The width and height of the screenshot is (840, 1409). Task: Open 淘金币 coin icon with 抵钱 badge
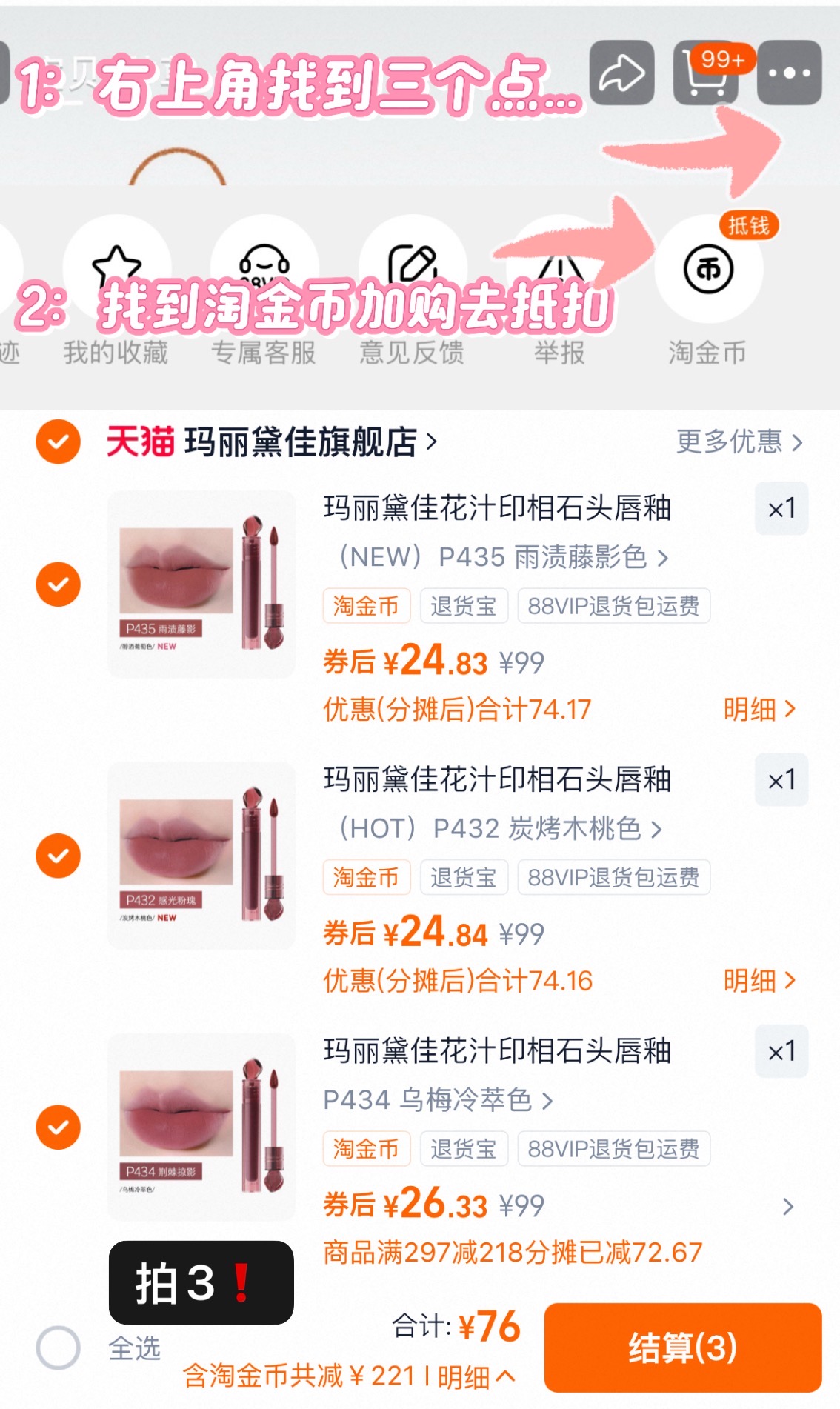tap(709, 269)
